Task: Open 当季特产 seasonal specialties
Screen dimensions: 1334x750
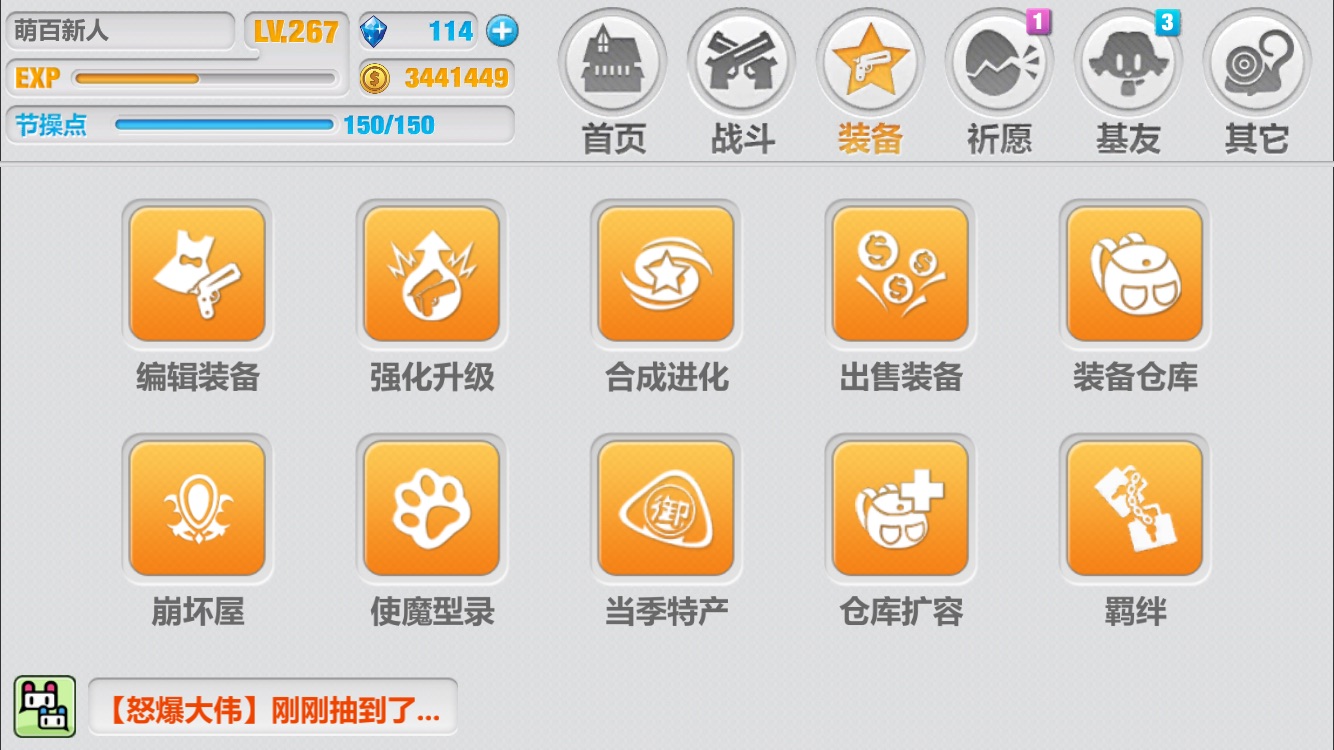Action: coord(666,508)
